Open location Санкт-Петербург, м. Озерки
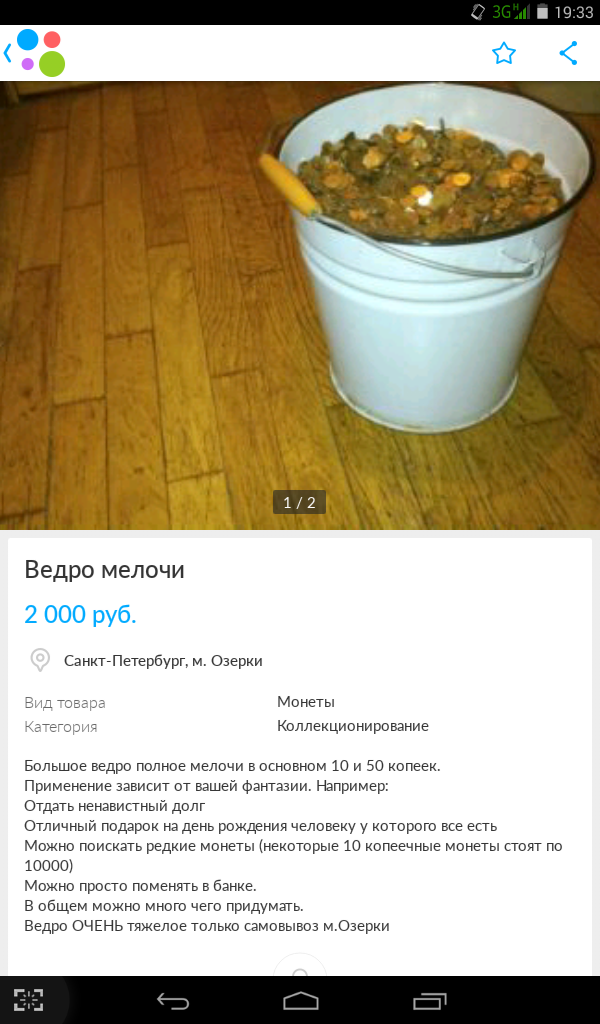This screenshot has width=600, height=1024. click(162, 660)
